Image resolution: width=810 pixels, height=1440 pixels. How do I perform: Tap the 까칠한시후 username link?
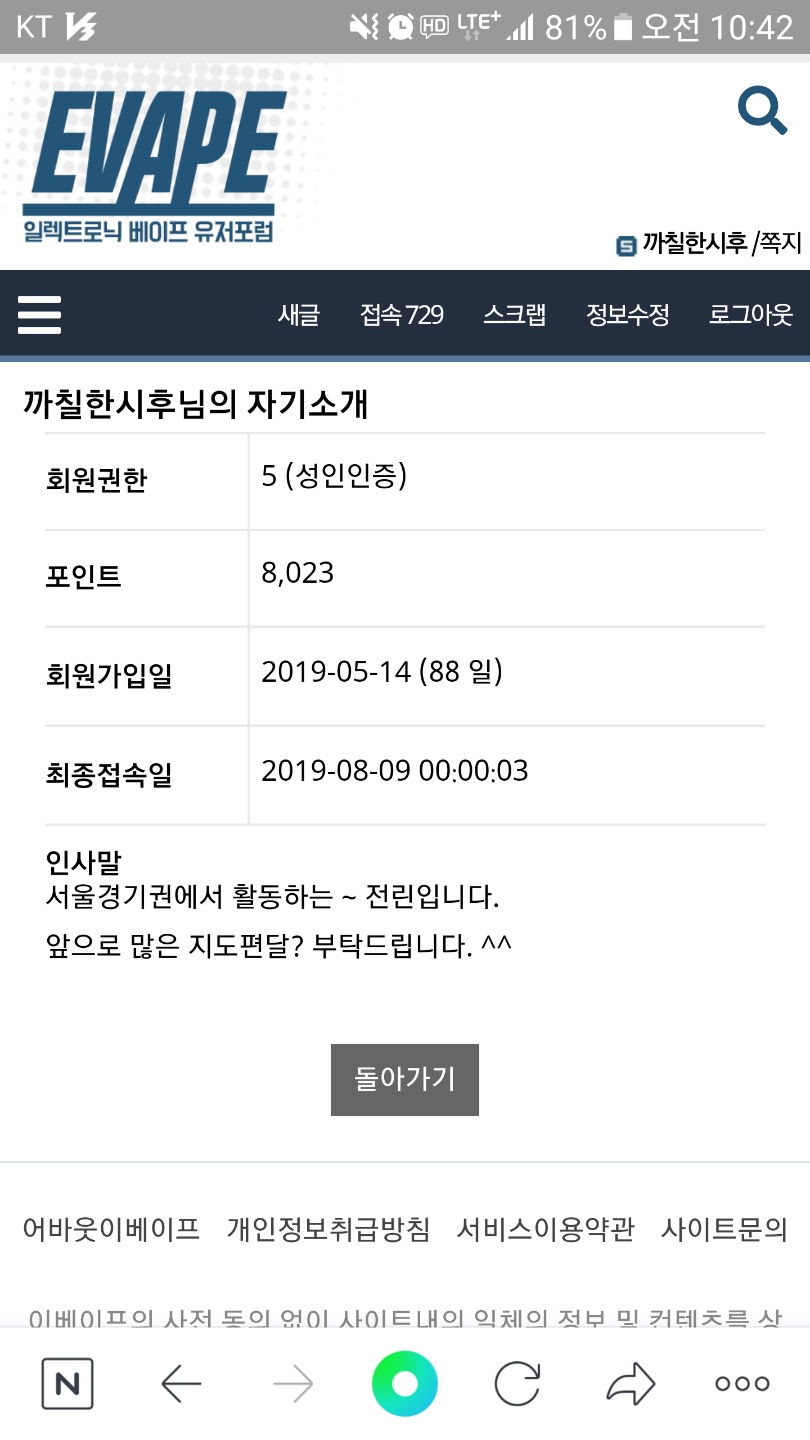[x=694, y=243]
